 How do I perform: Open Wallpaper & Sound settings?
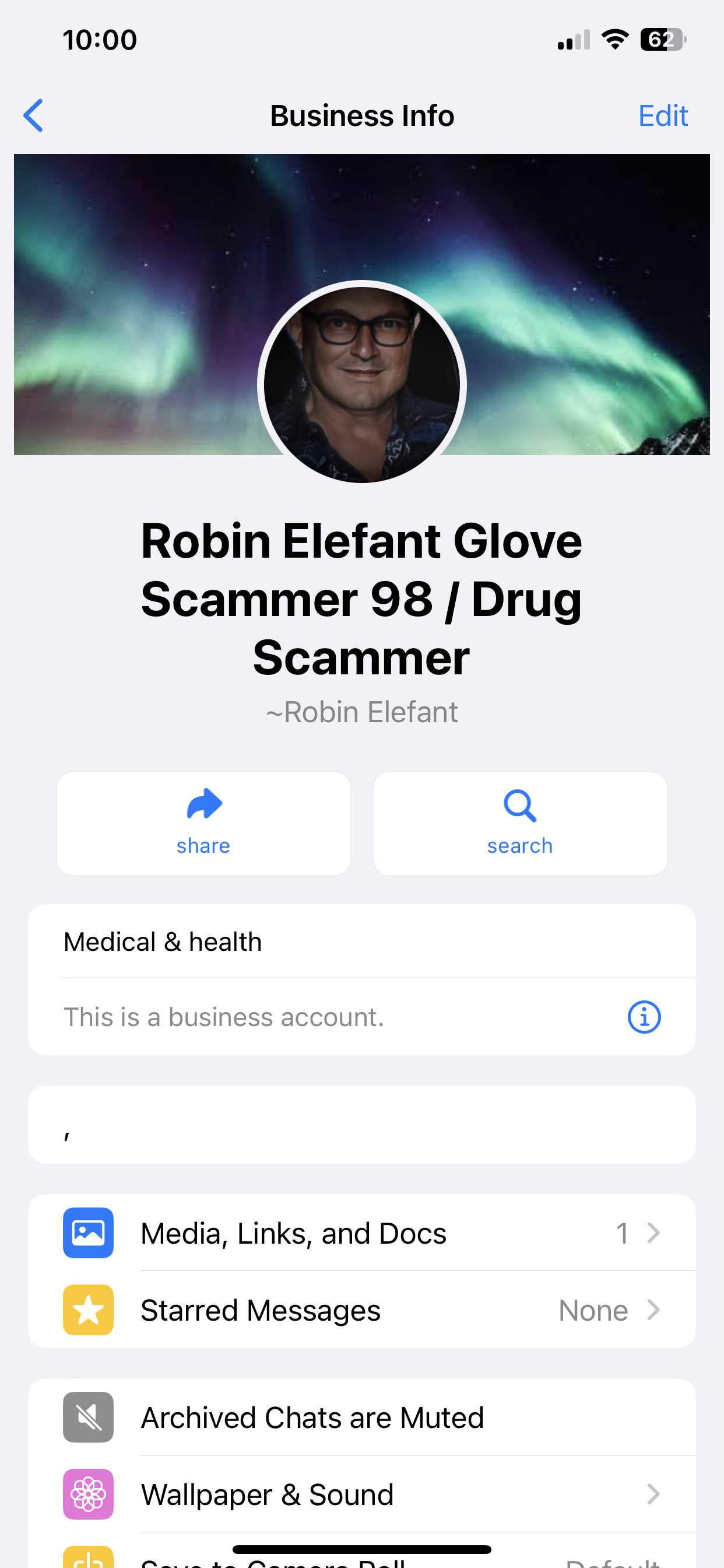[361, 1494]
